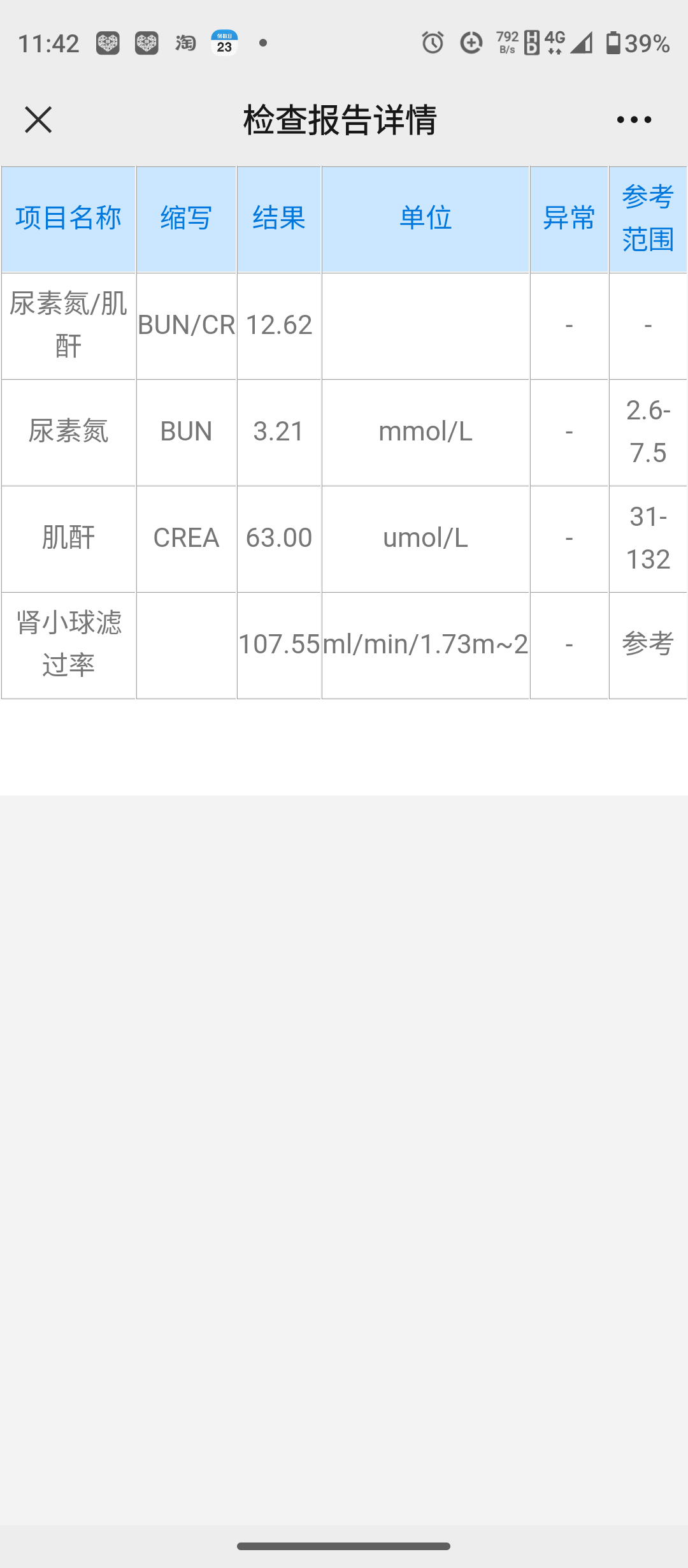Tap the 4G network status icon
This screenshot has height=1568, width=688.
pos(554,42)
